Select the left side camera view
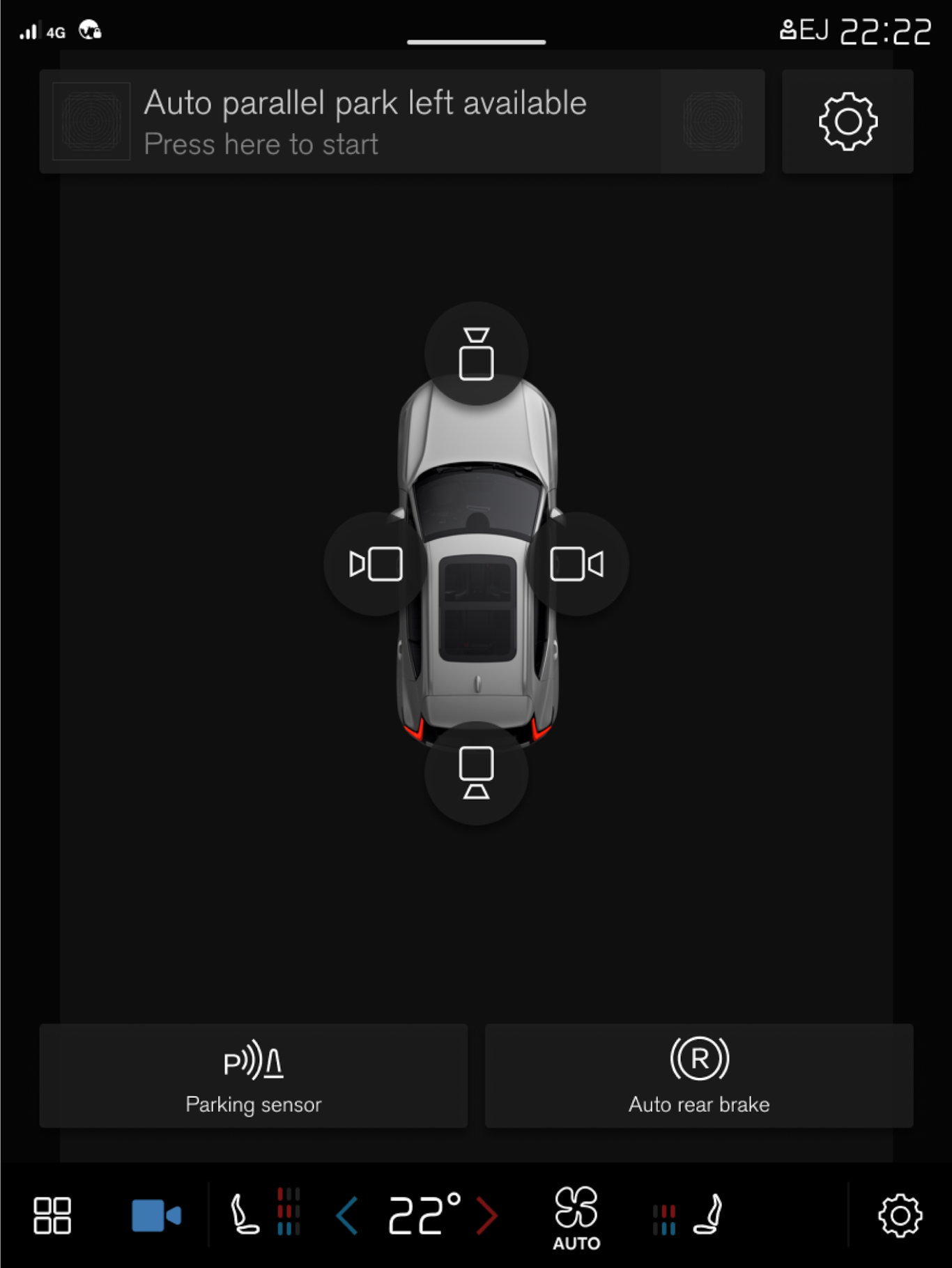The width and height of the screenshot is (952, 1268). [376, 563]
